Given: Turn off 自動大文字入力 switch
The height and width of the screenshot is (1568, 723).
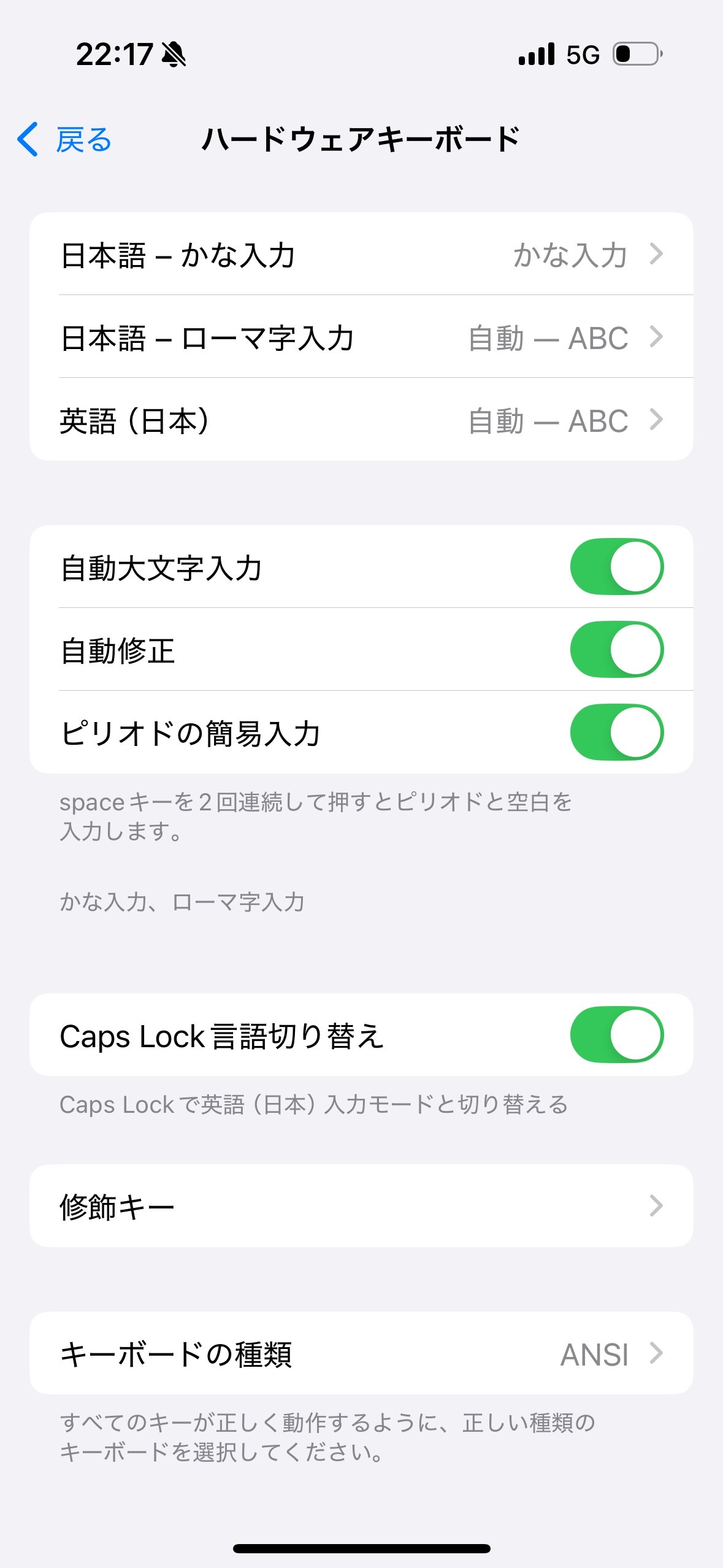Looking at the screenshot, I should coord(616,567).
